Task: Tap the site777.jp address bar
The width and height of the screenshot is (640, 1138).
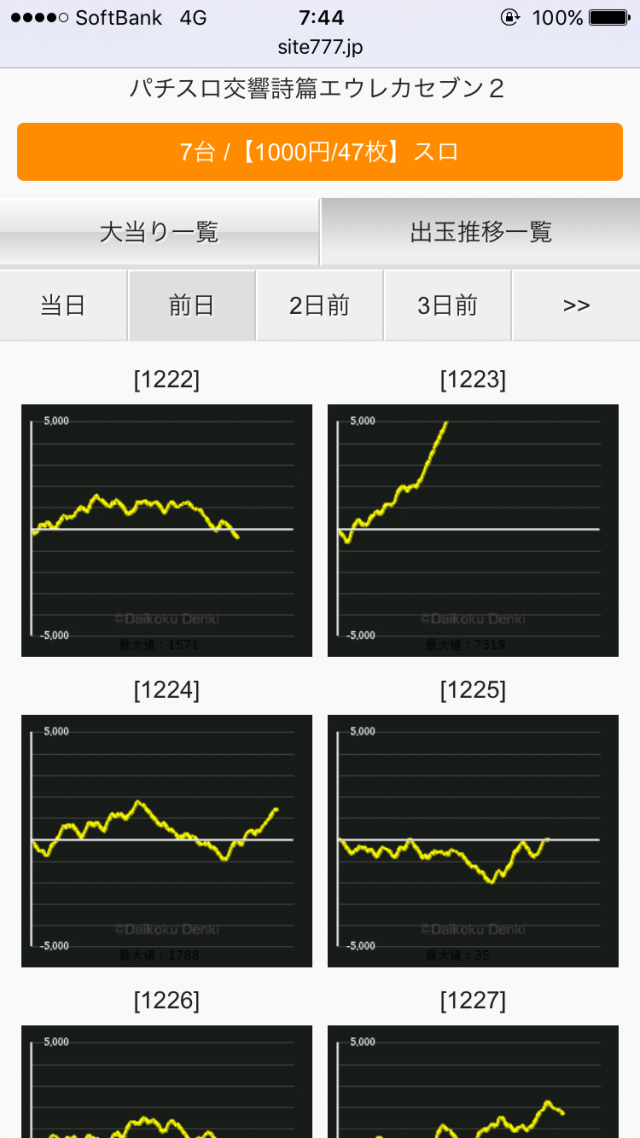Action: tap(320, 46)
